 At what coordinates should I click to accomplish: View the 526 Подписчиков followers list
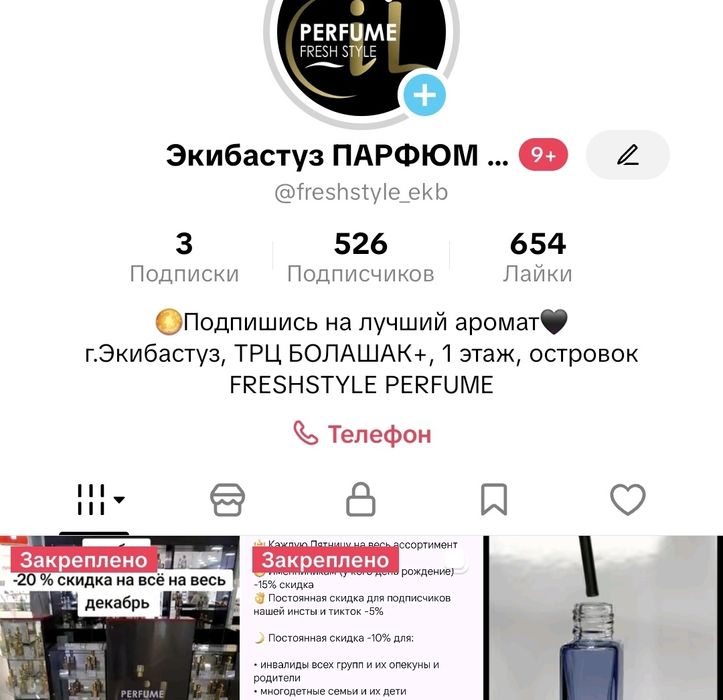pos(360,257)
